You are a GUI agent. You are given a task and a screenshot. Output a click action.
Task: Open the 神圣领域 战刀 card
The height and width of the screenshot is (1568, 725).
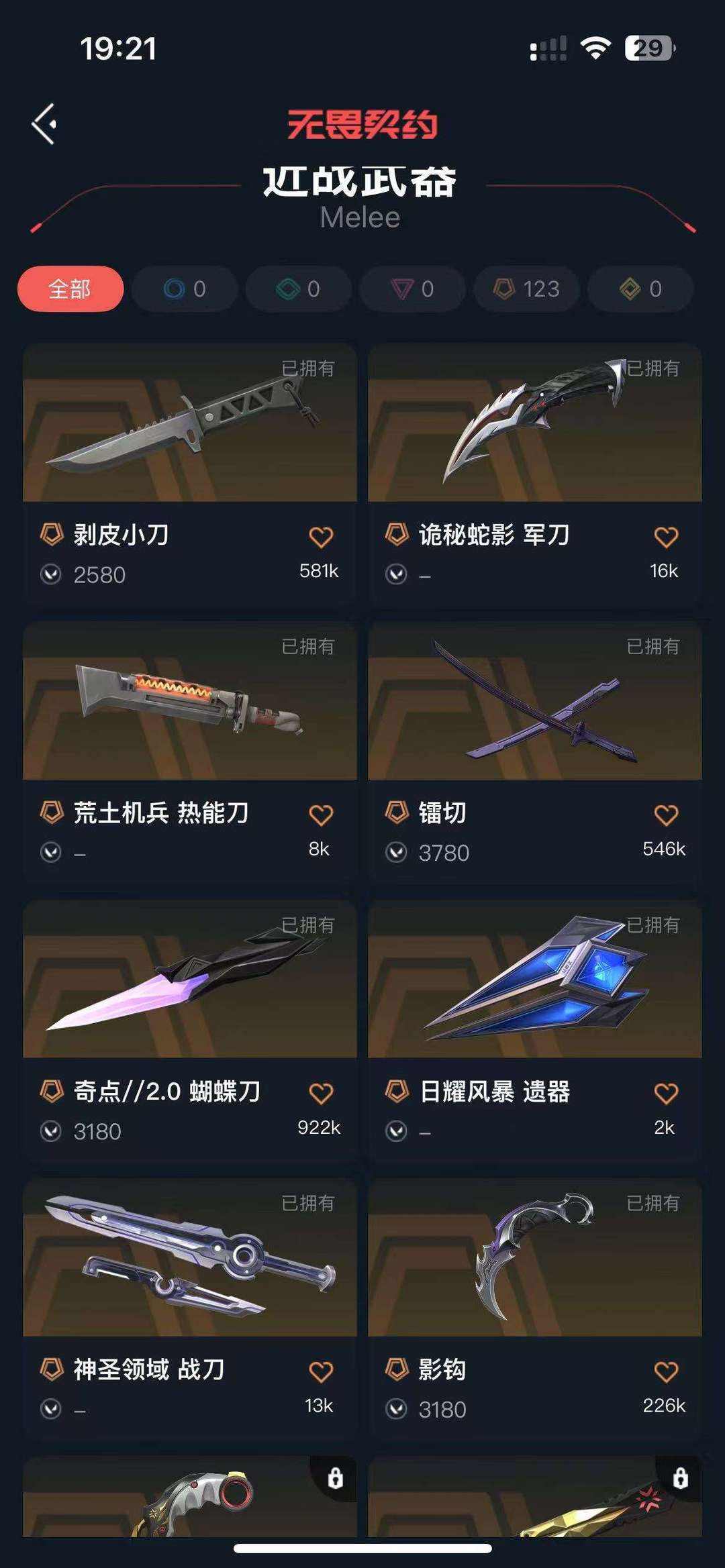[x=190, y=1310]
